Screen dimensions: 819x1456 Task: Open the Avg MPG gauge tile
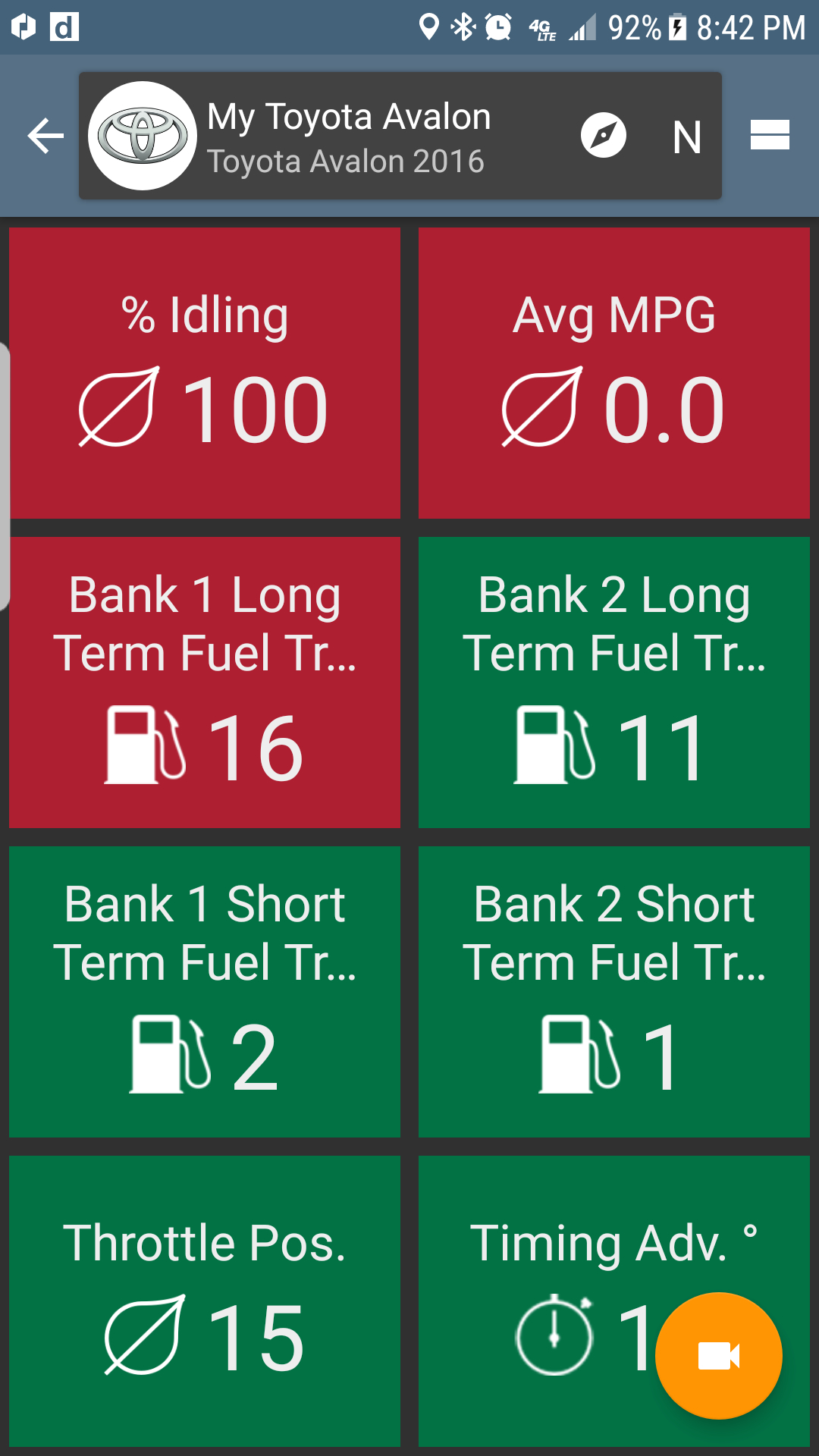point(614,373)
